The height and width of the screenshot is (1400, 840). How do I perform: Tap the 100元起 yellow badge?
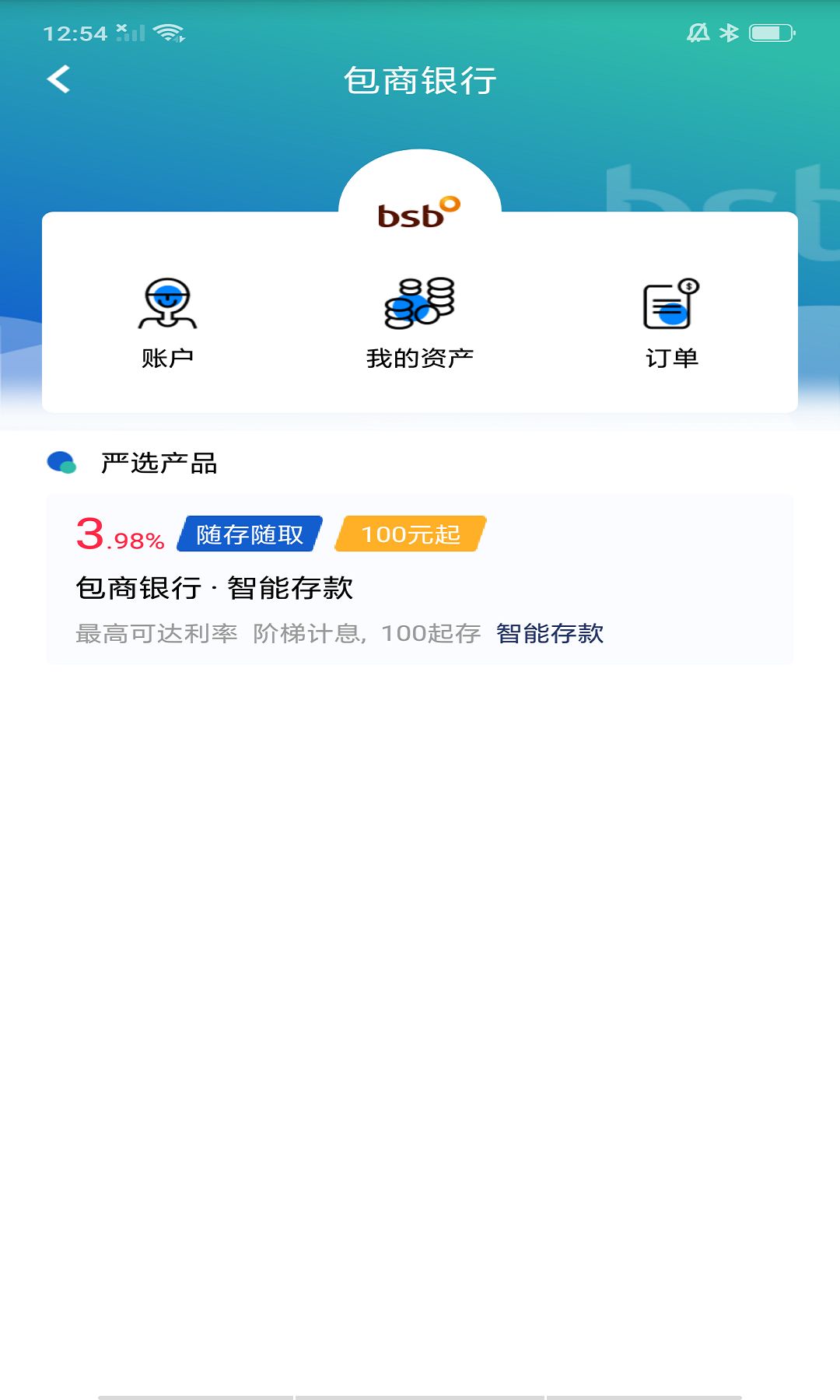(411, 534)
